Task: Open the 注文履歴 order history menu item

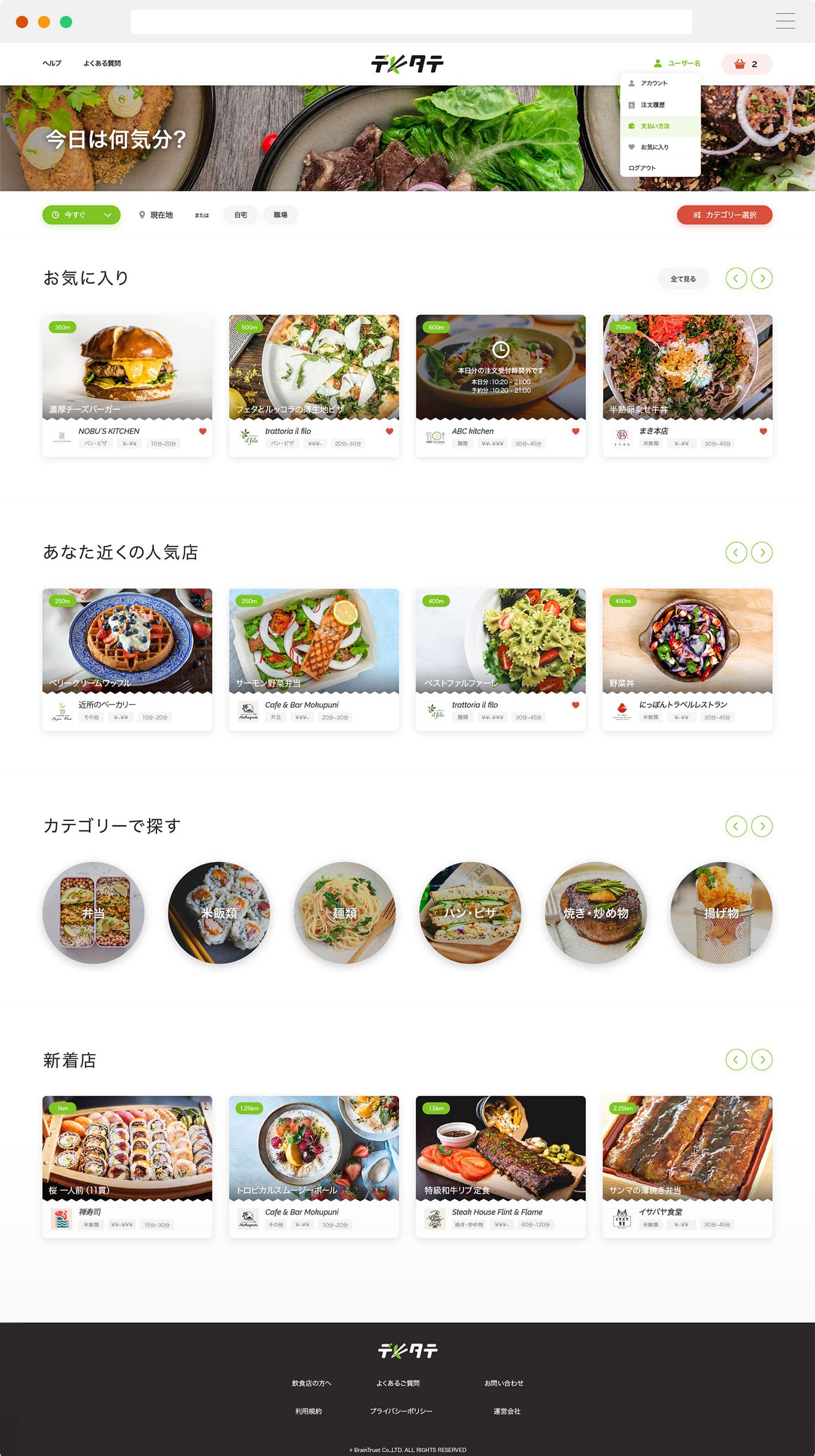Action: tap(652, 105)
